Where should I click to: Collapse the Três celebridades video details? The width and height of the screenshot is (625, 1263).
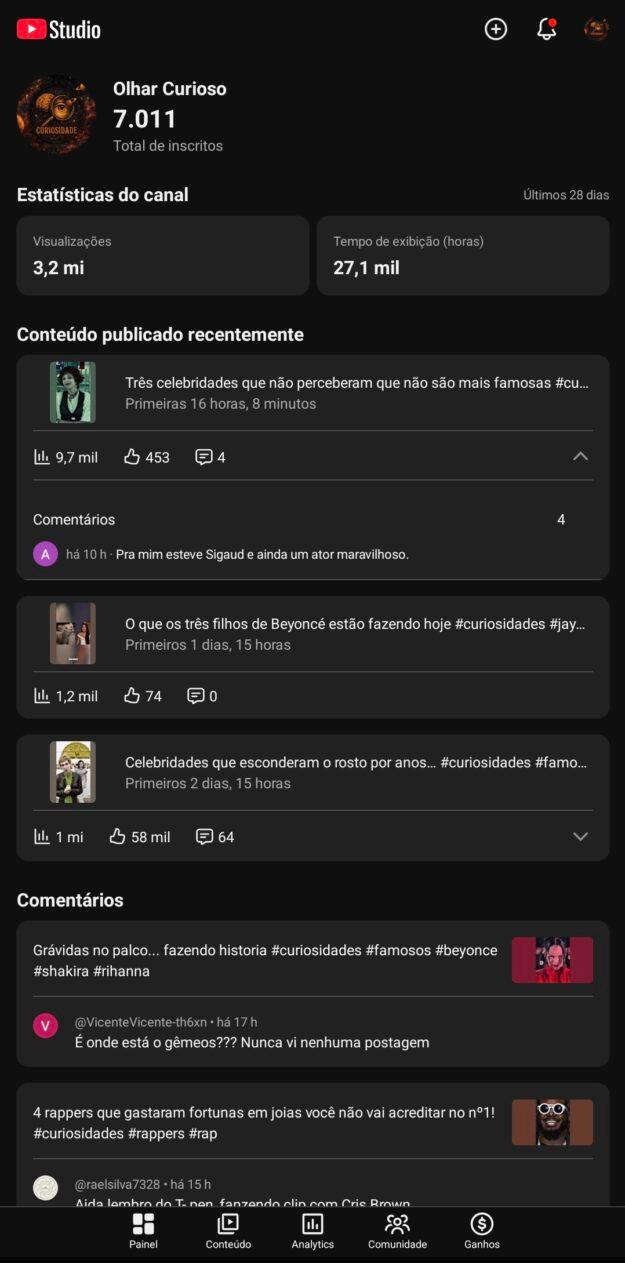[x=580, y=457]
